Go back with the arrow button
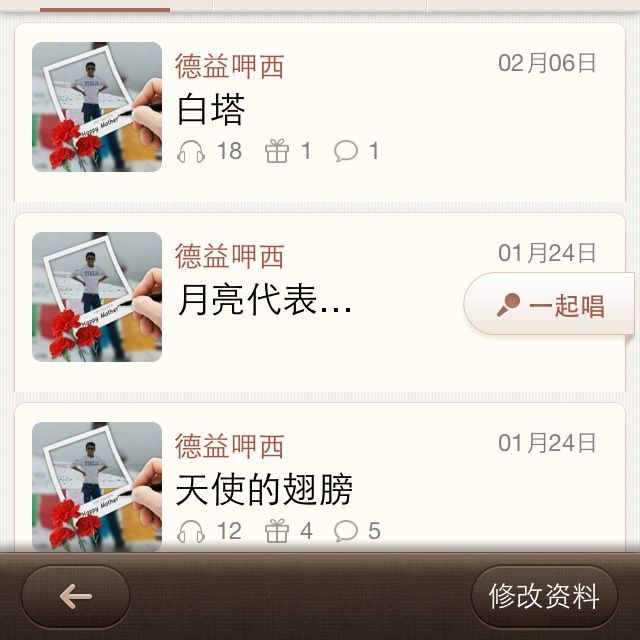The width and height of the screenshot is (640, 640). click(75, 597)
